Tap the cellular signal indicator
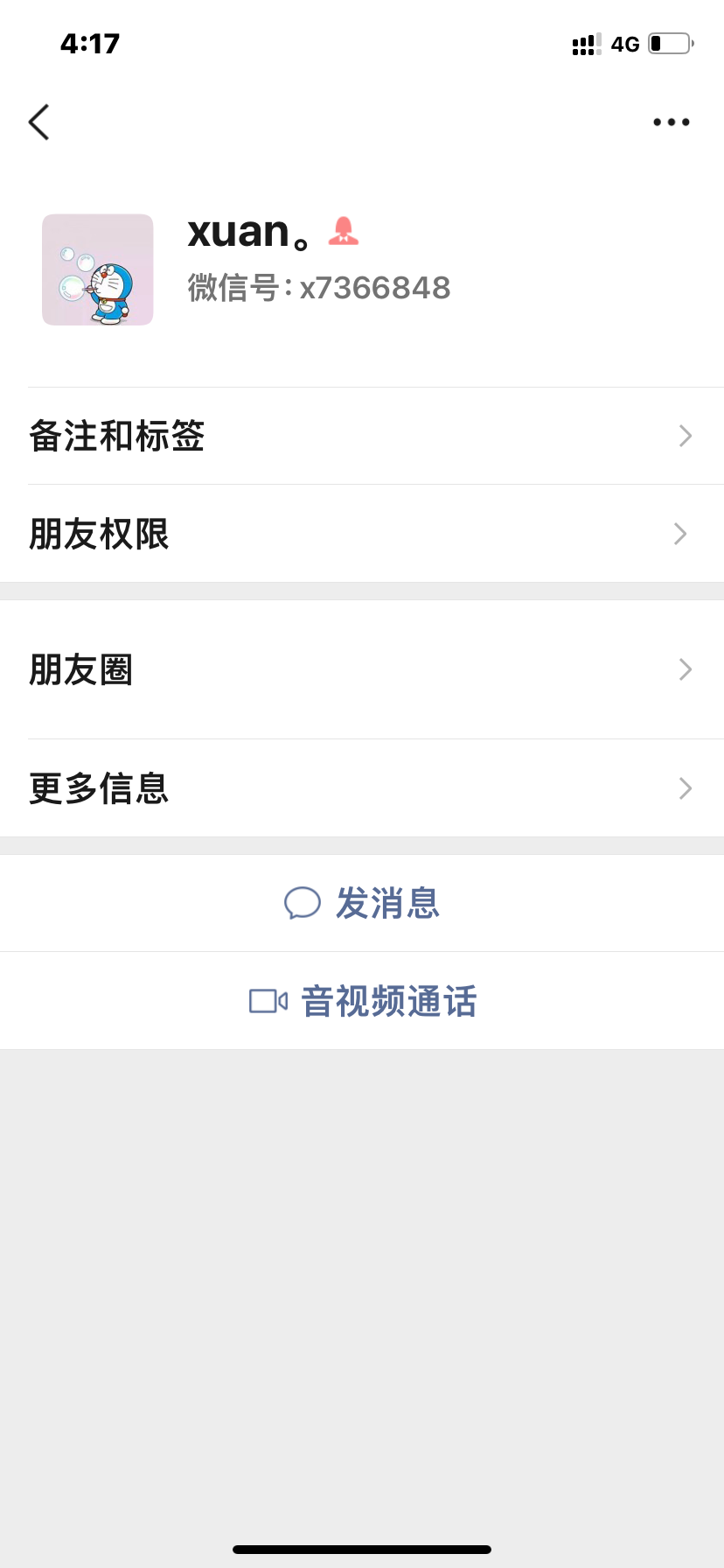The width and height of the screenshot is (724, 1568). pyautogui.click(x=584, y=43)
